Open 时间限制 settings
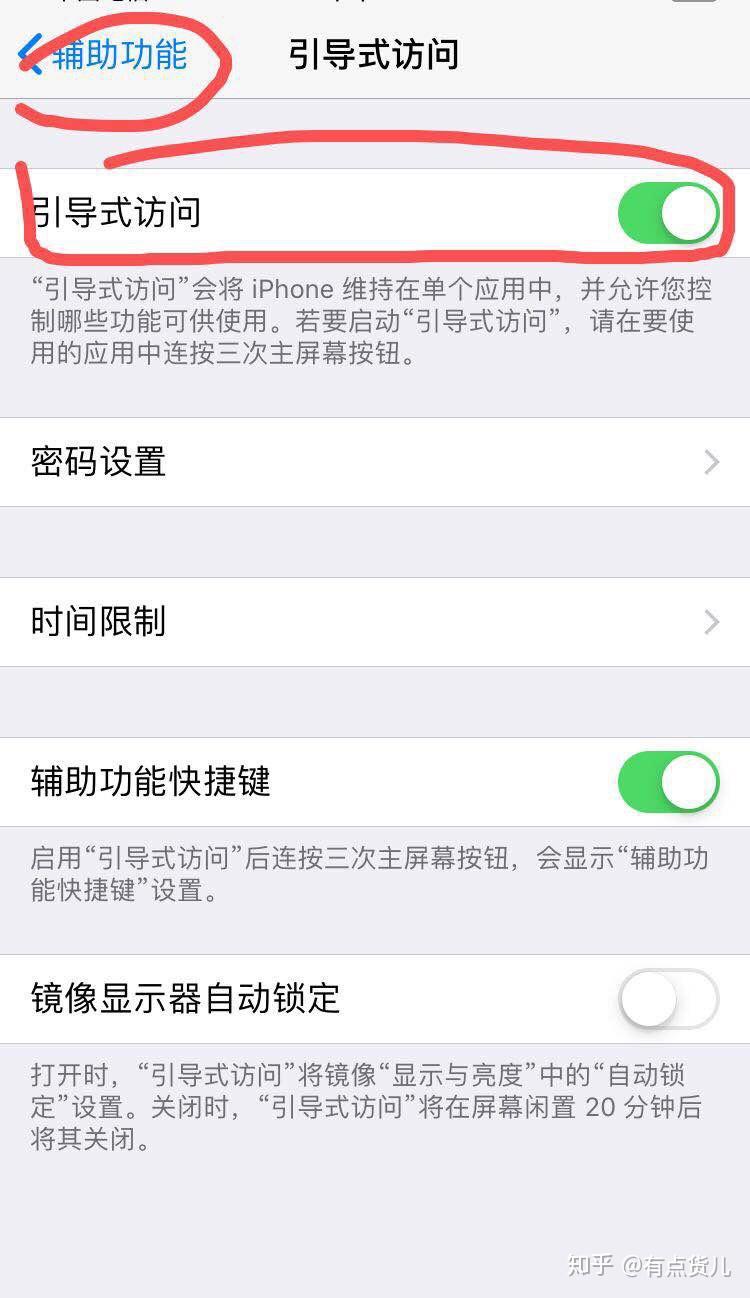Screen dimensions: 750x1298 tap(375, 622)
